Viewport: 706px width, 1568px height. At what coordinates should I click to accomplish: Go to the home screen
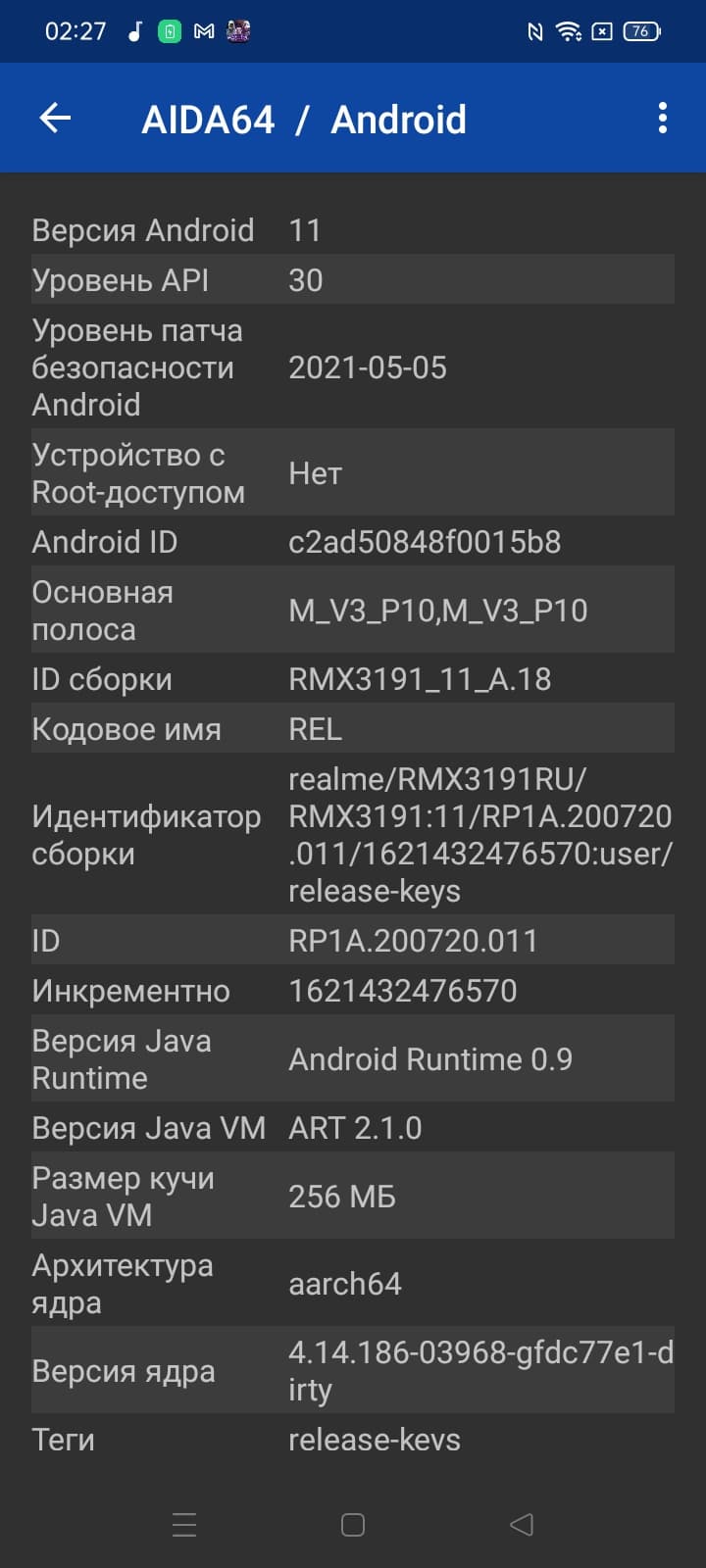tap(353, 1524)
